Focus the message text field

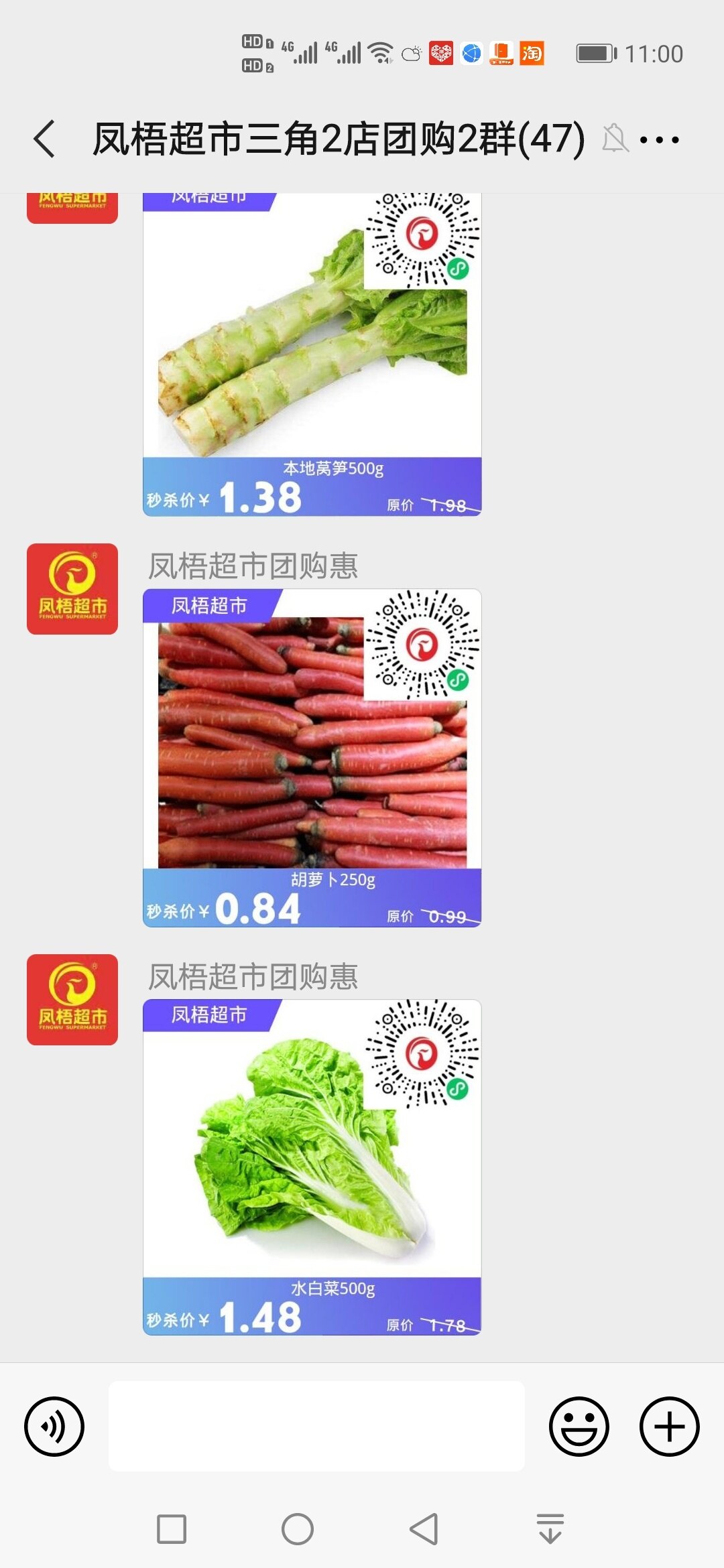316,1427
